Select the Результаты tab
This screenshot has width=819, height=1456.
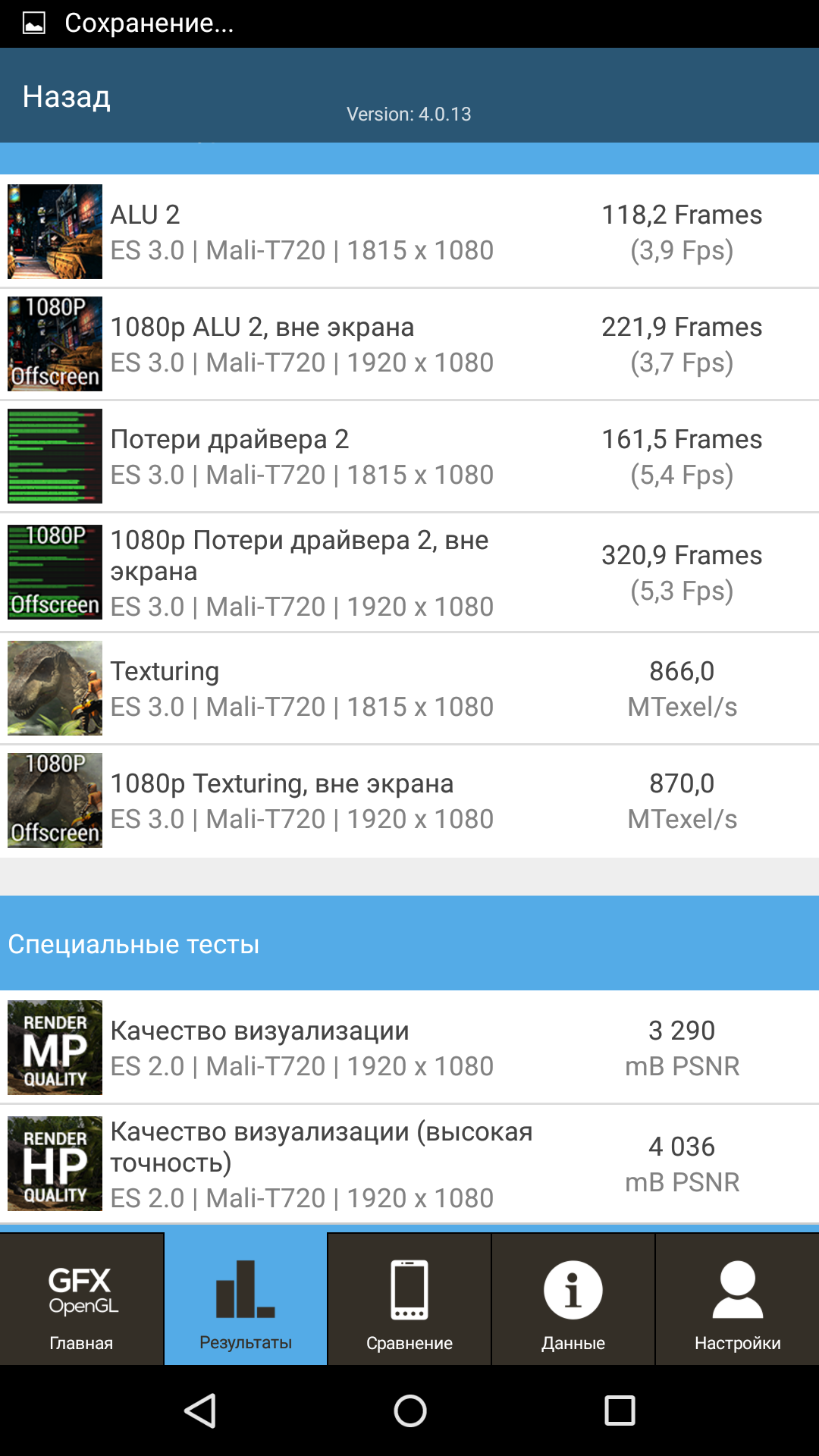click(x=246, y=1299)
